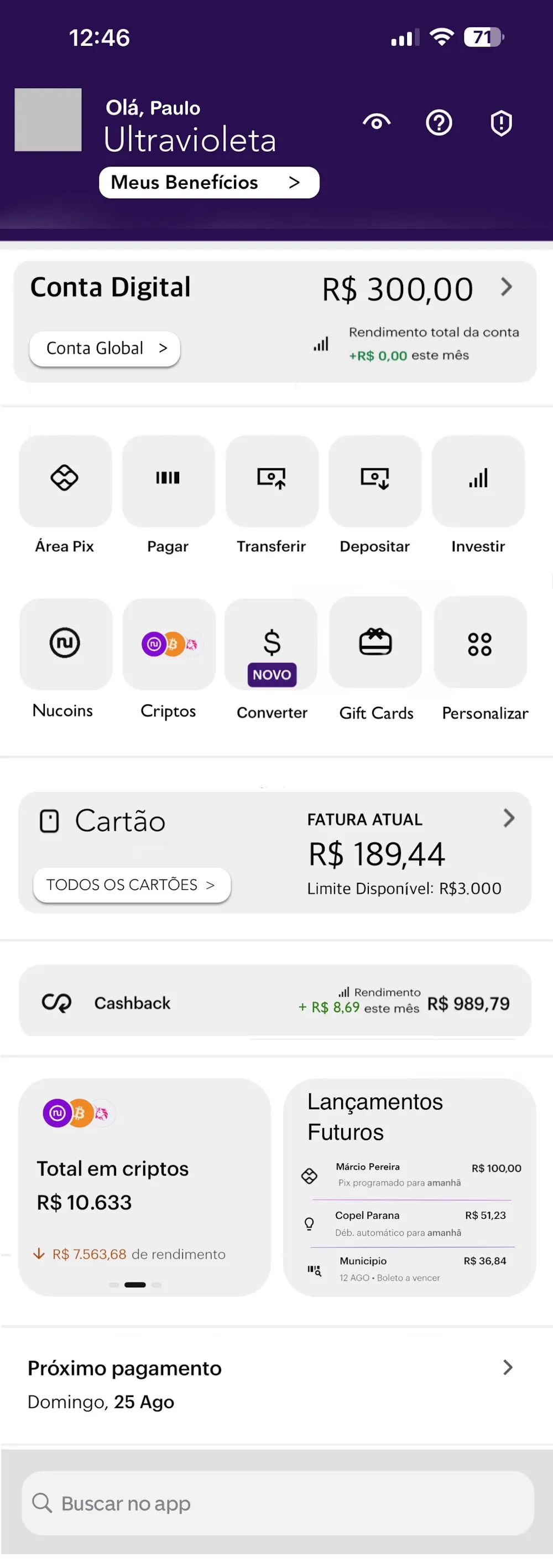Image resolution: width=553 pixels, height=1568 pixels.
Task: Open Conta Global
Action: point(105,349)
